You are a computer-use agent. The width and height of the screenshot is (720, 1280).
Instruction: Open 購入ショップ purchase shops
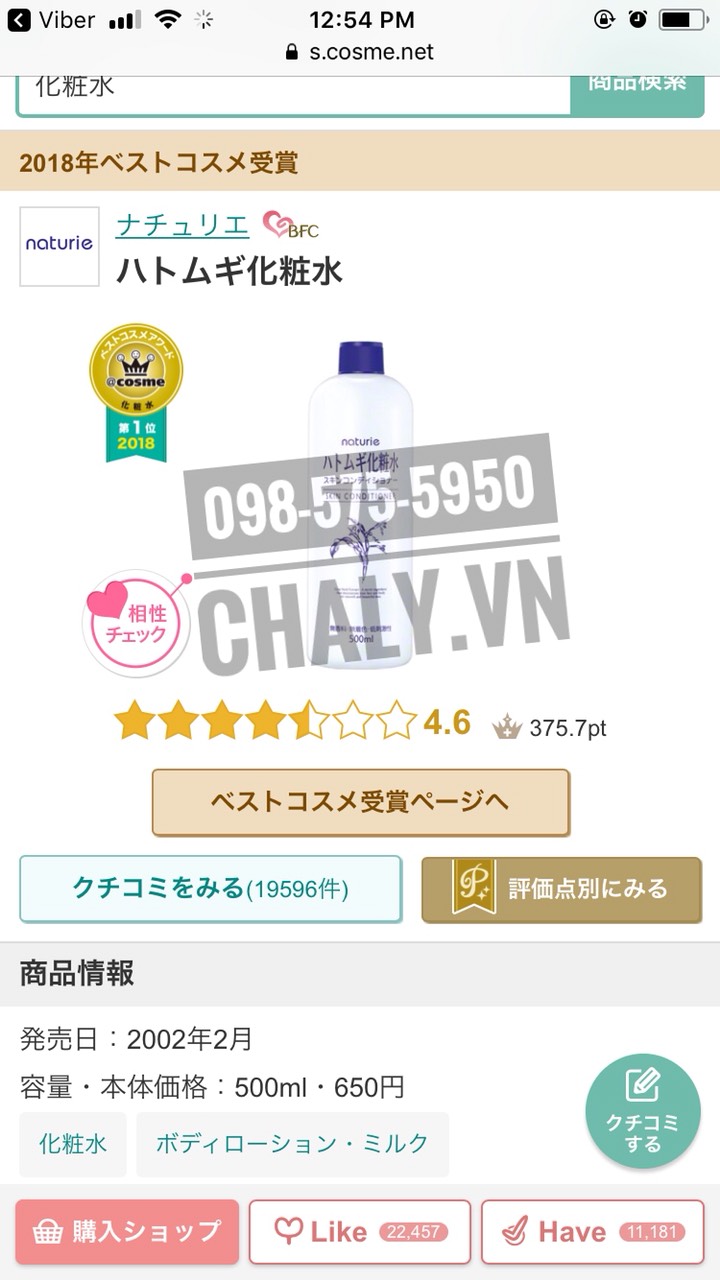[127, 1231]
